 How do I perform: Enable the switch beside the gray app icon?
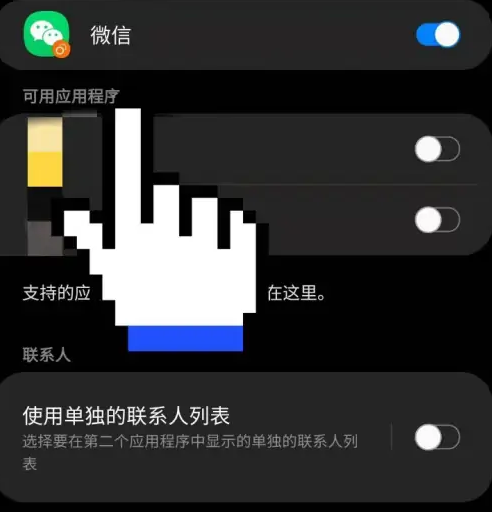point(437,220)
